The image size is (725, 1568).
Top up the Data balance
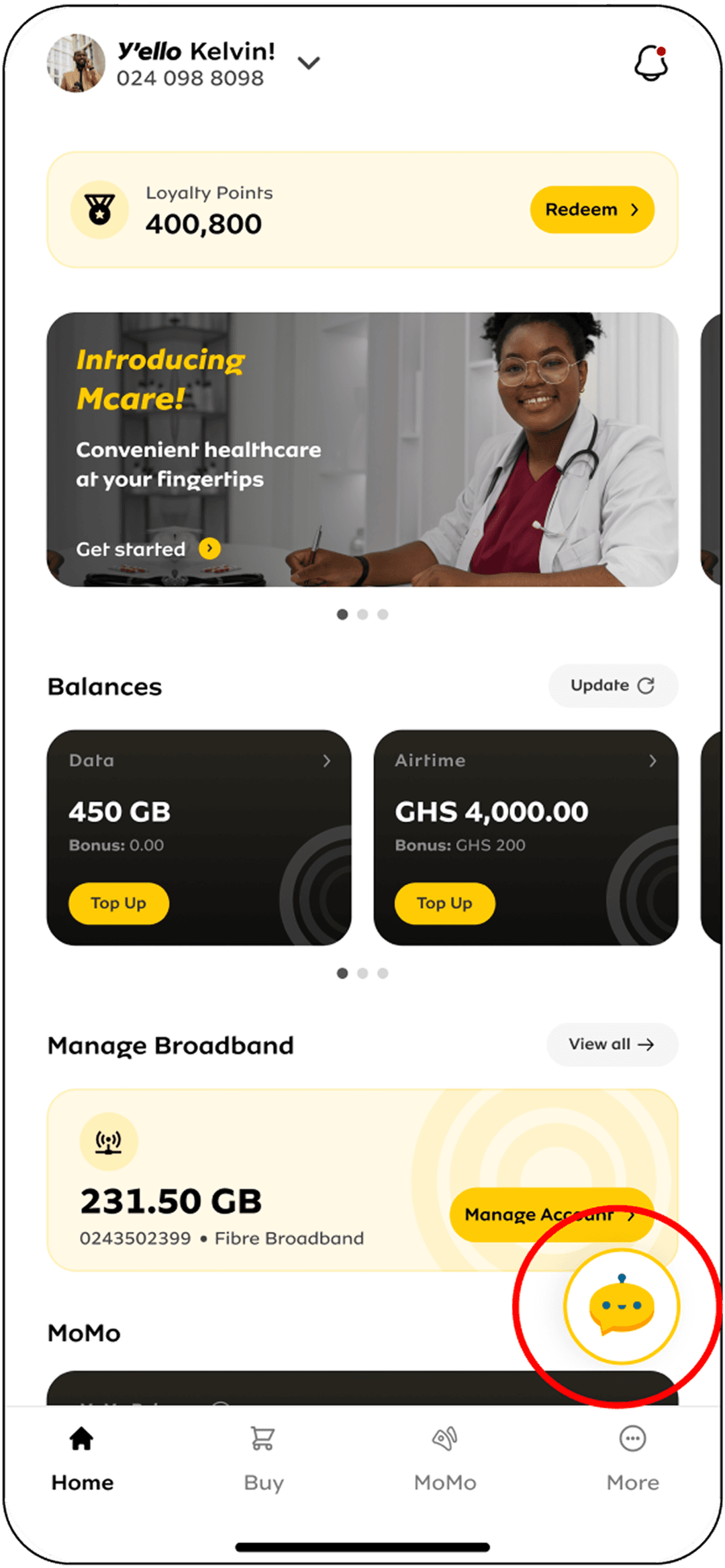pos(119,903)
